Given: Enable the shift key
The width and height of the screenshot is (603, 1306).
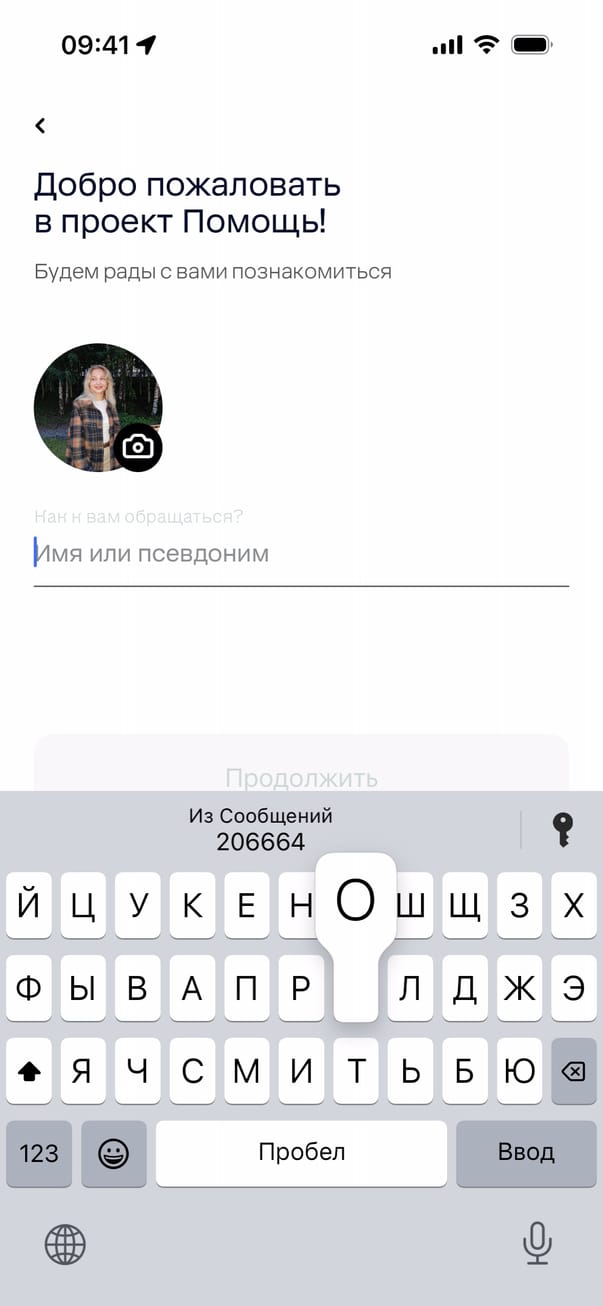Looking at the screenshot, I should (x=30, y=1071).
